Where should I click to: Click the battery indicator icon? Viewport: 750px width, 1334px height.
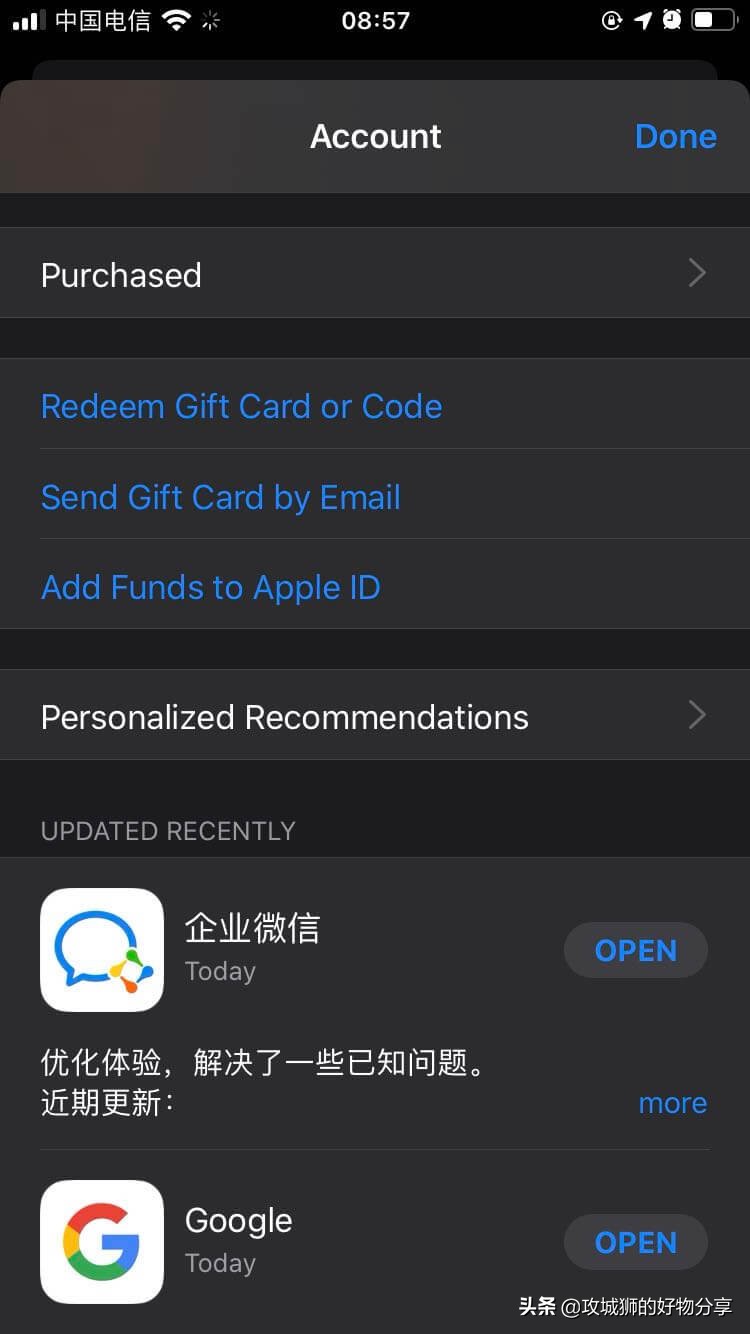pos(712,19)
